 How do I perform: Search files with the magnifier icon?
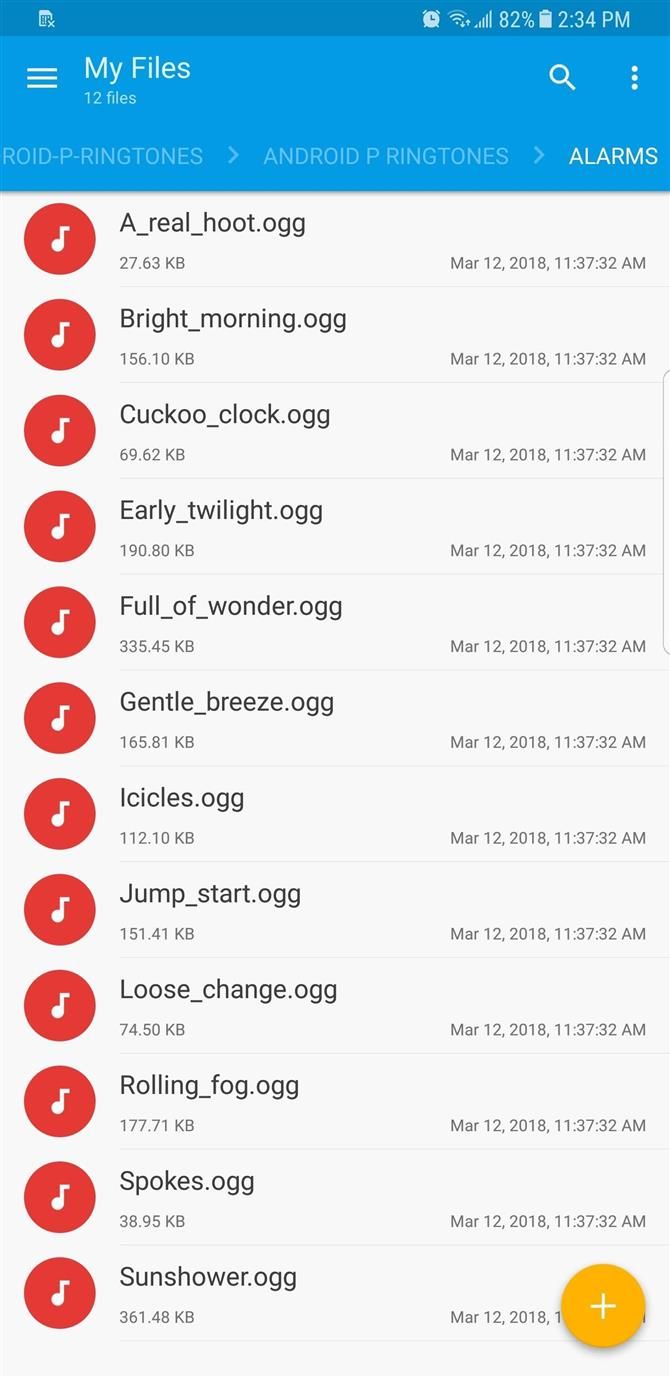[562, 78]
